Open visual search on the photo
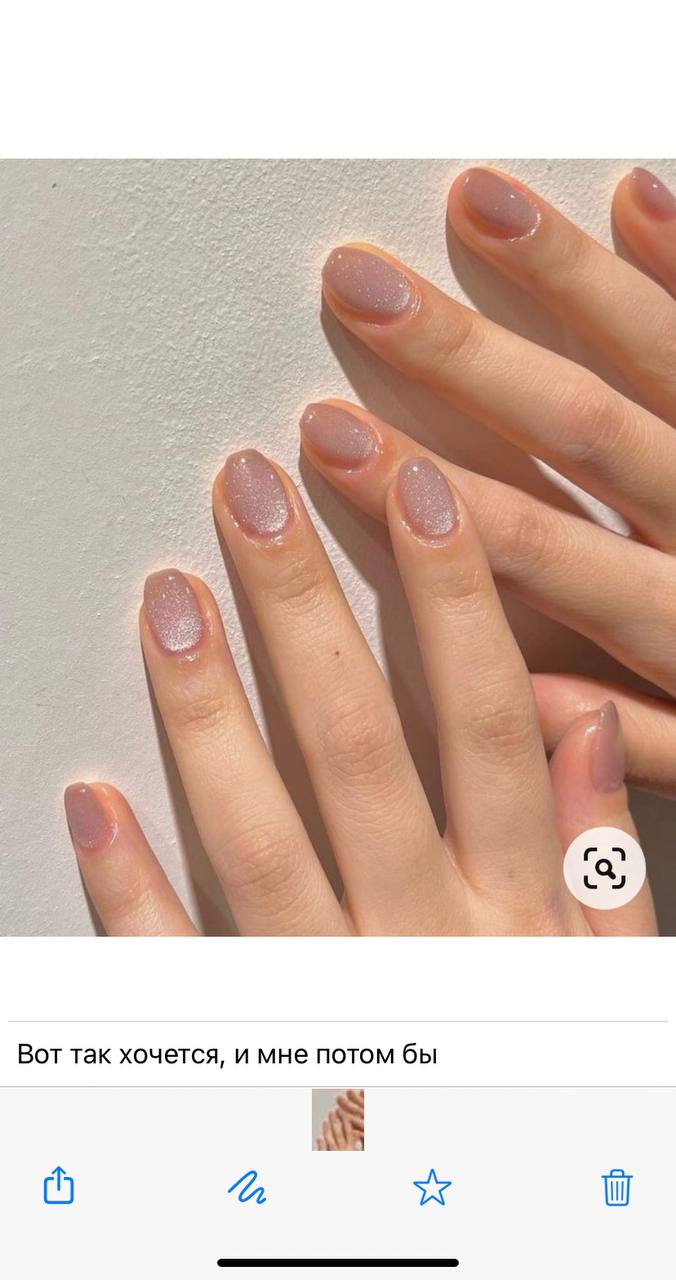This screenshot has height=1280, width=676. pyautogui.click(x=604, y=867)
